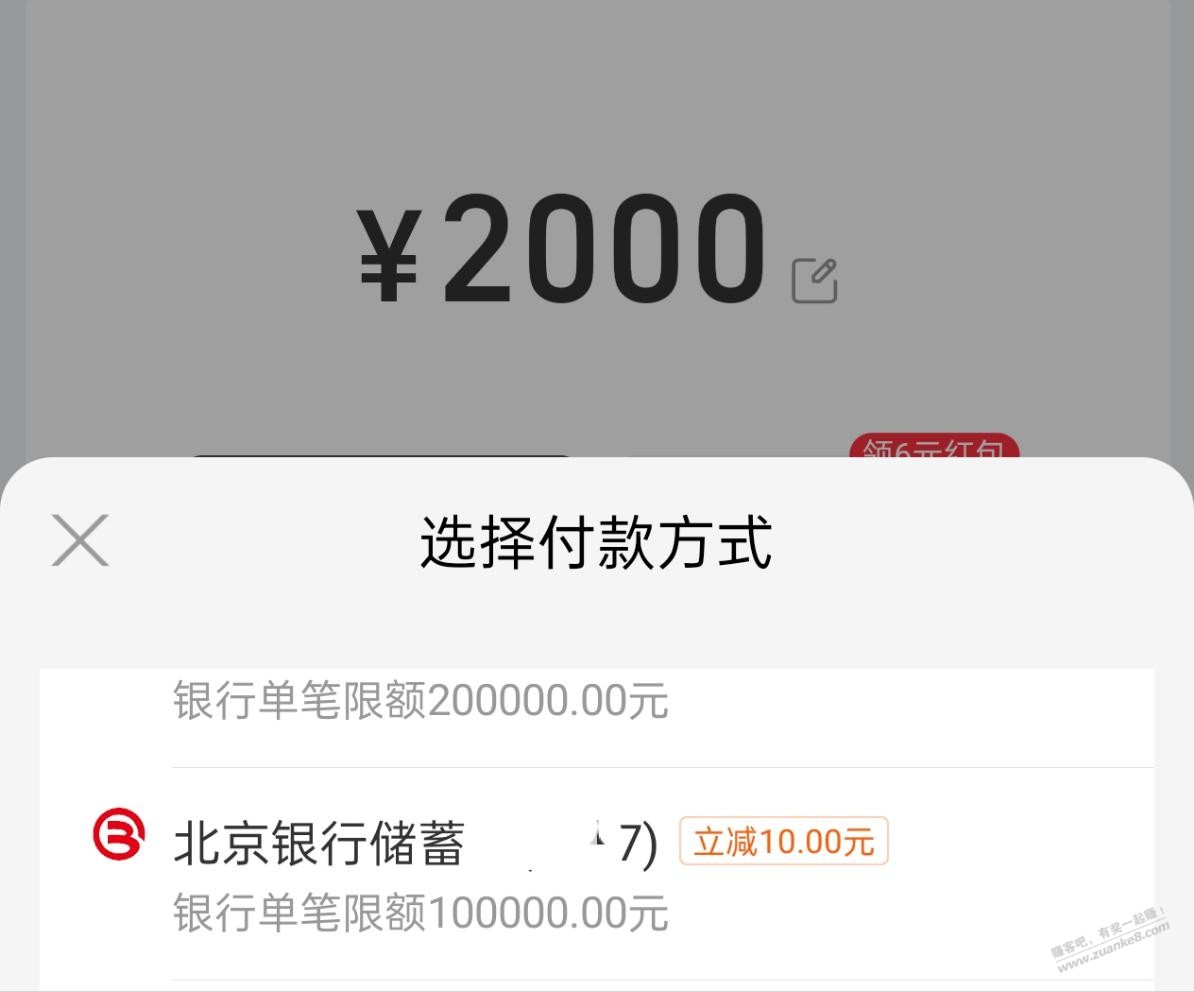This screenshot has width=1194, height=992.
Task: Close the payment method sheet
Action: pos(80,541)
